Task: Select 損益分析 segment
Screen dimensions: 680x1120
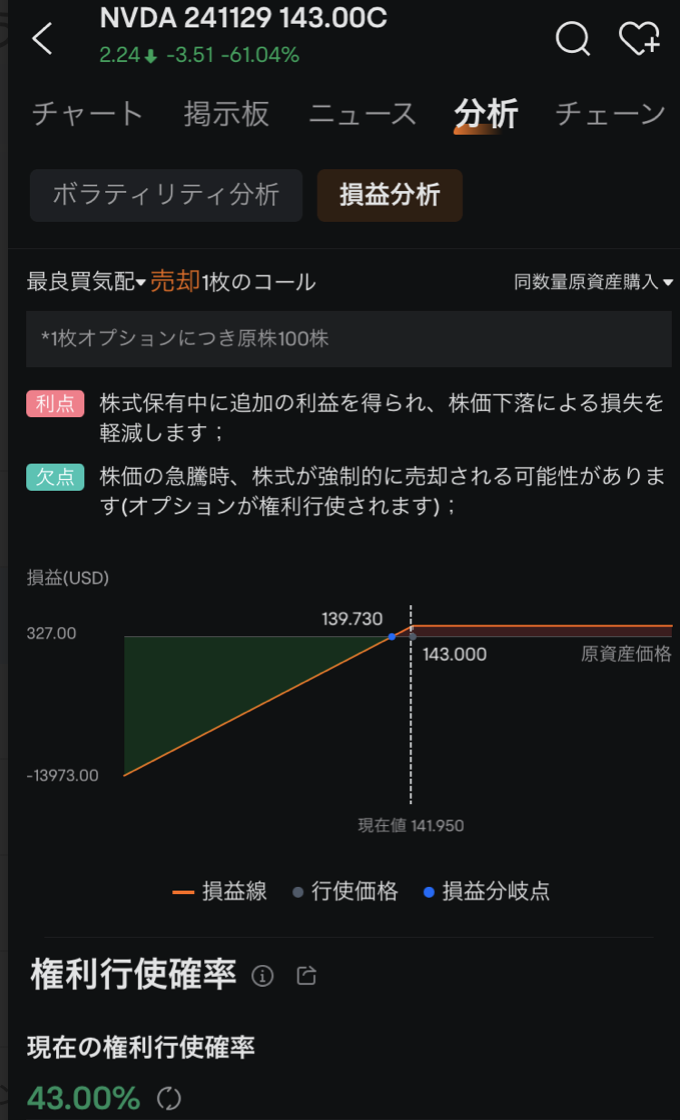Action: pyautogui.click(x=389, y=195)
